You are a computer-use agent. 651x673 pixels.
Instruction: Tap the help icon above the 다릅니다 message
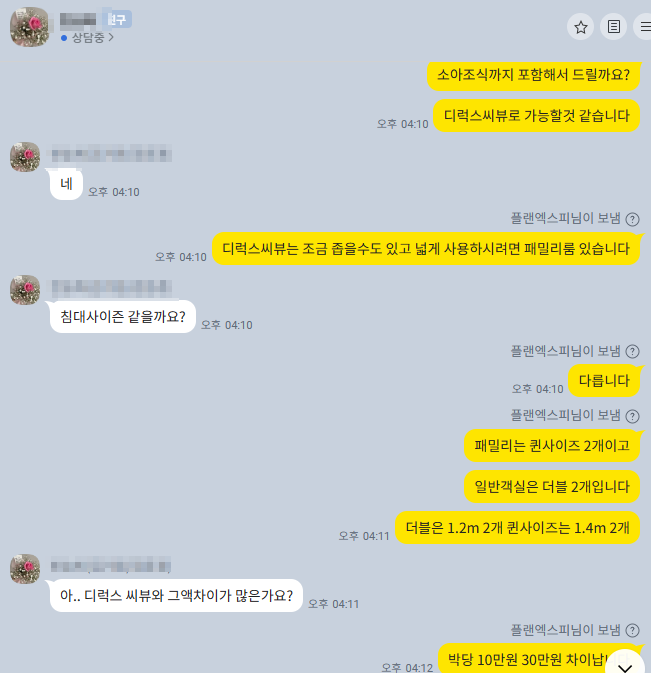coord(632,352)
